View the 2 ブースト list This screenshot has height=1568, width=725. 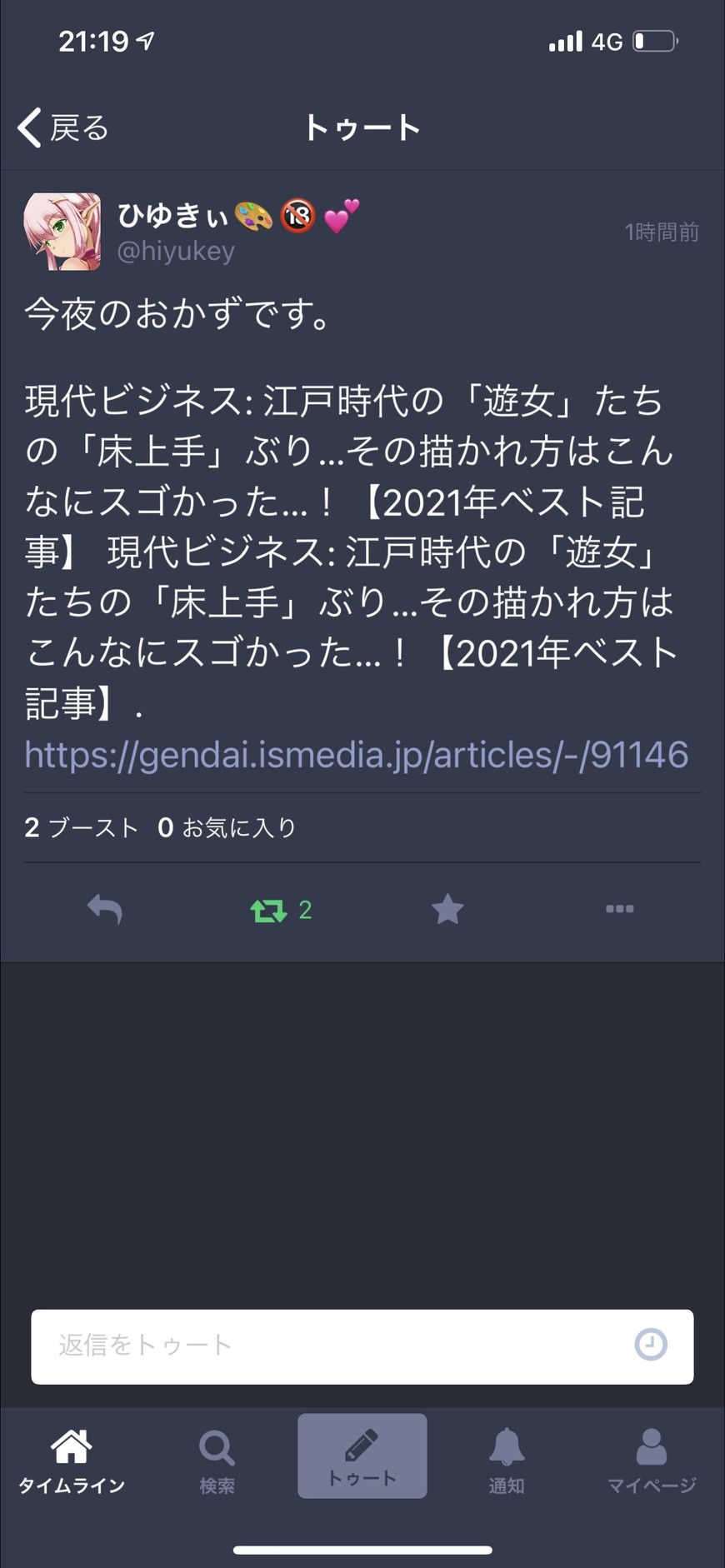pos(81,827)
